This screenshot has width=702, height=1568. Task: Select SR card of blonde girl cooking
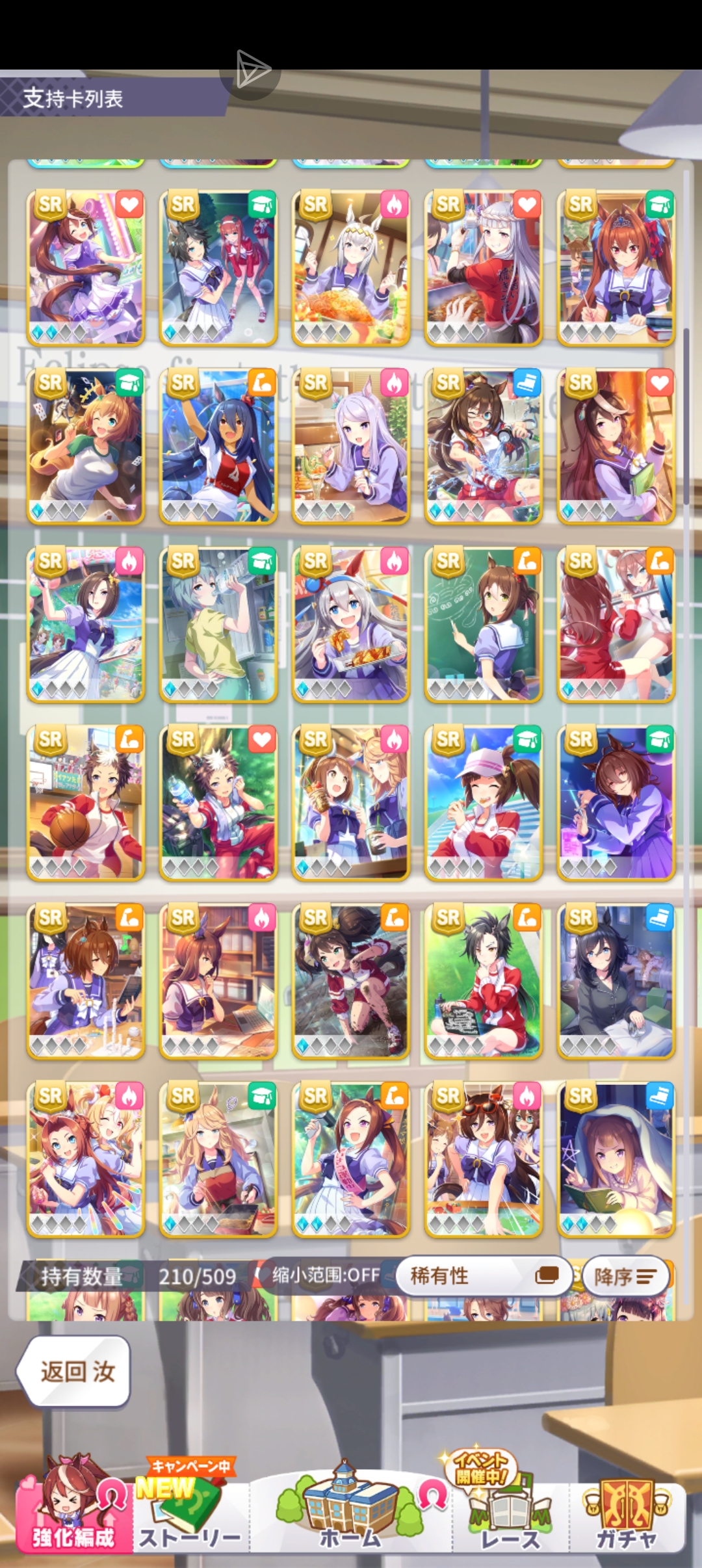point(218,1160)
